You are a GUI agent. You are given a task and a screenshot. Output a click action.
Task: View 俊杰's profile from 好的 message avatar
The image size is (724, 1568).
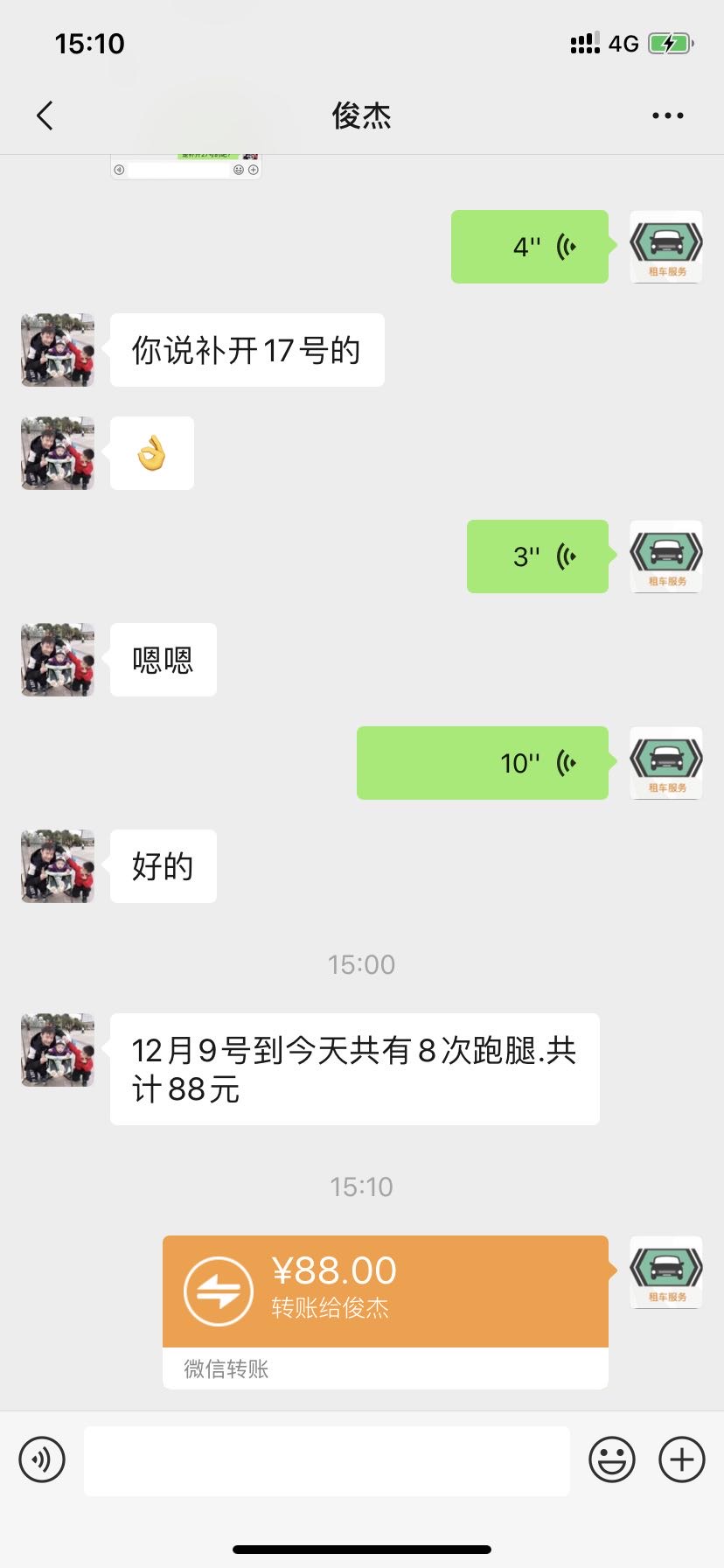pos(58,866)
